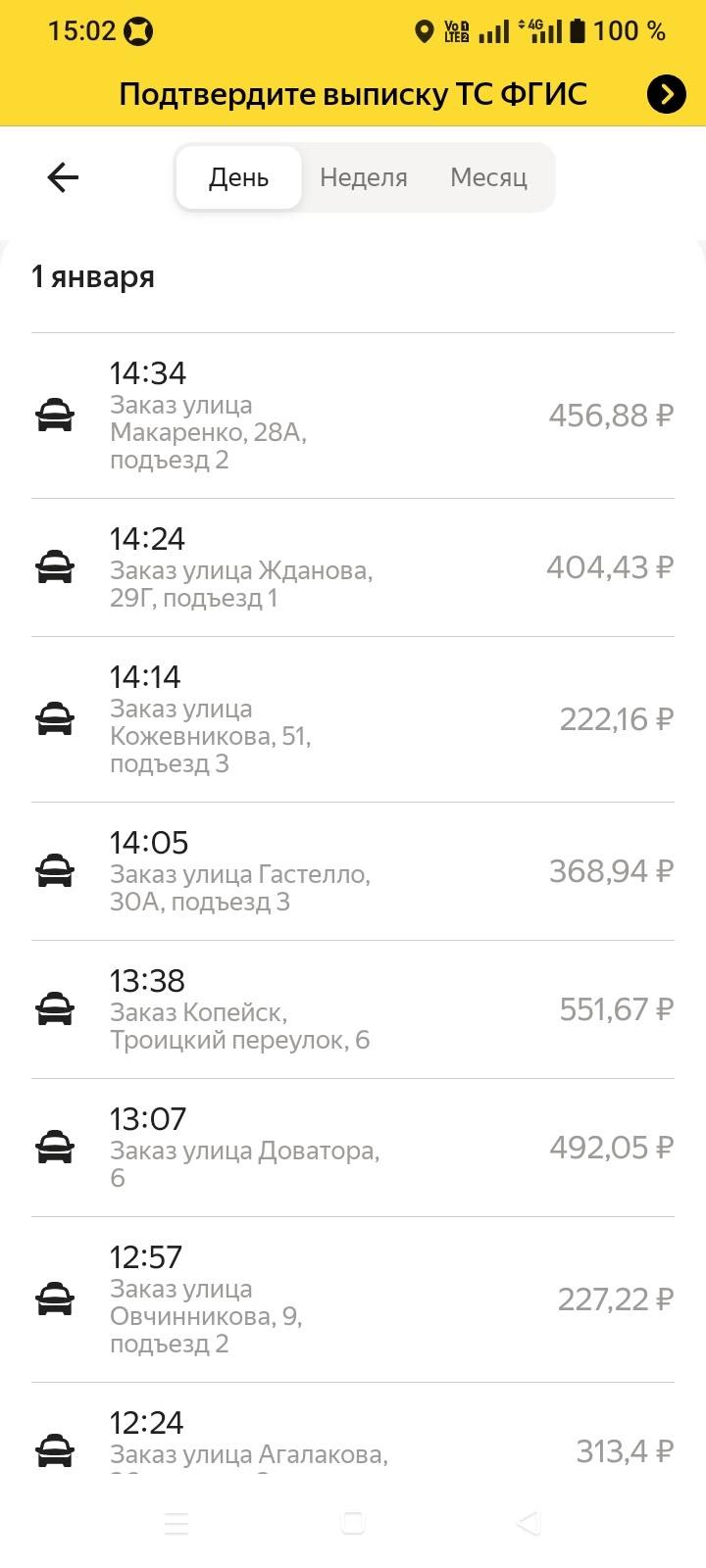Select the День tab

coord(238,177)
